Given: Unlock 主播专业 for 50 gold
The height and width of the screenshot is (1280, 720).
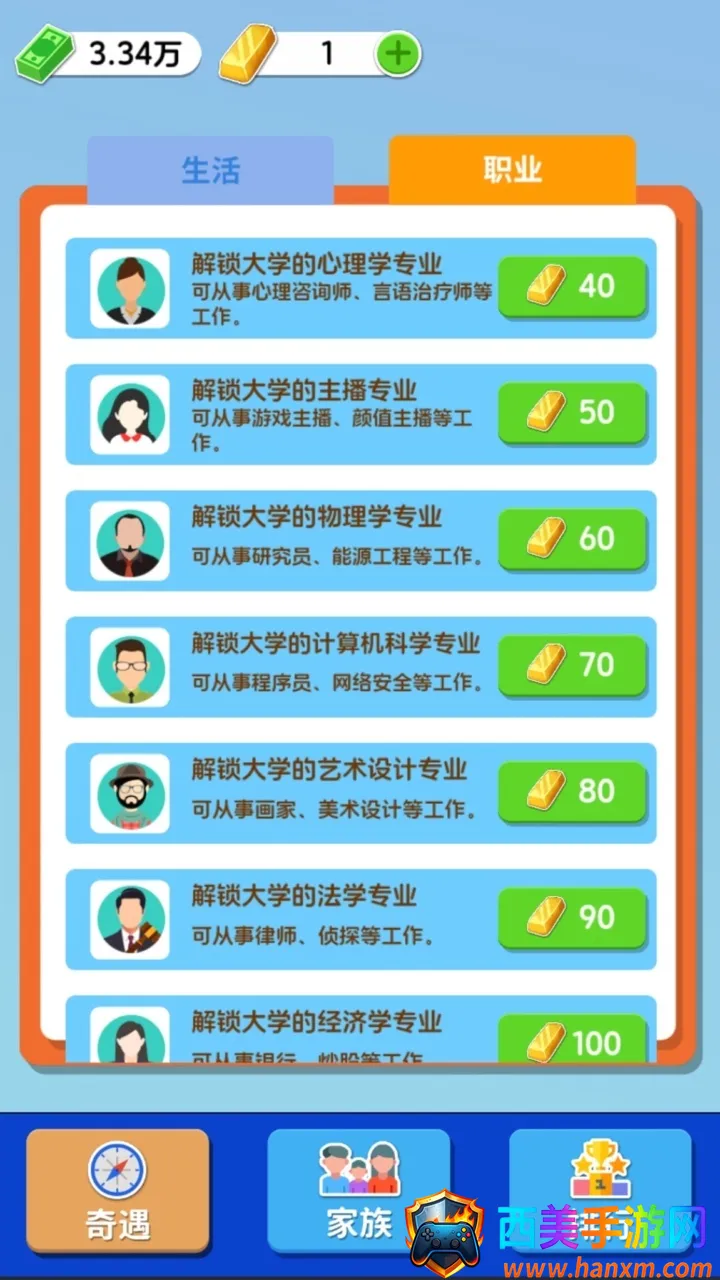Looking at the screenshot, I should coord(572,413).
